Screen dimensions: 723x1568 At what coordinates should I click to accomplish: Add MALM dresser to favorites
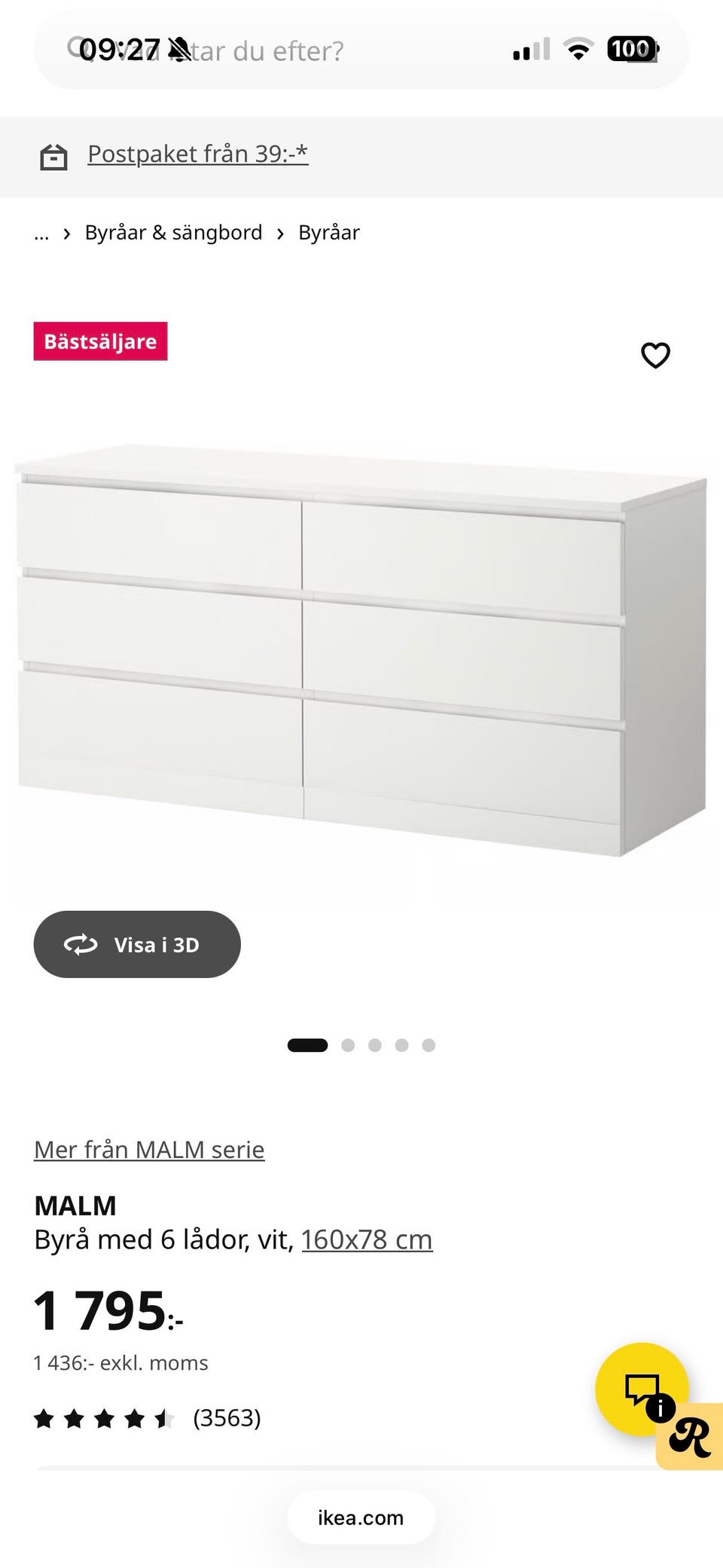point(655,355)
